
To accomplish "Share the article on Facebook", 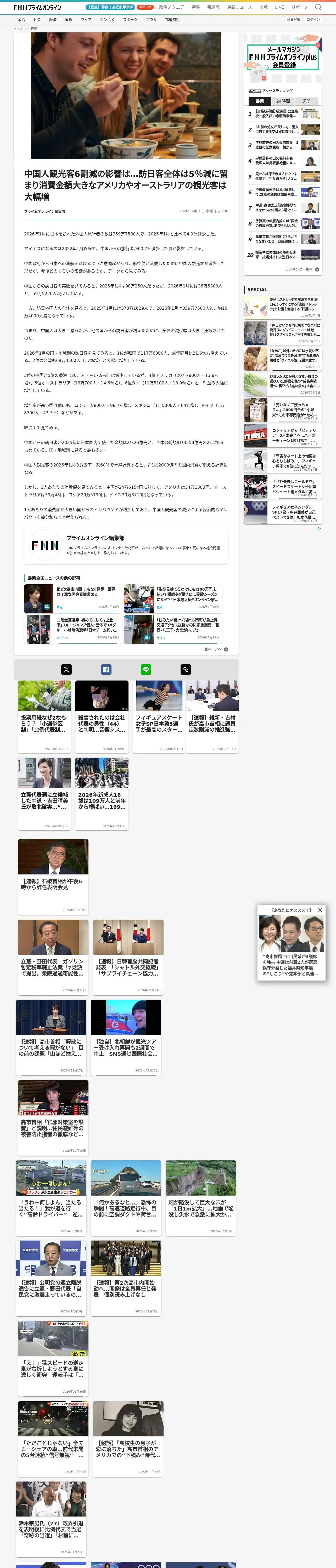I will [106, 669].
